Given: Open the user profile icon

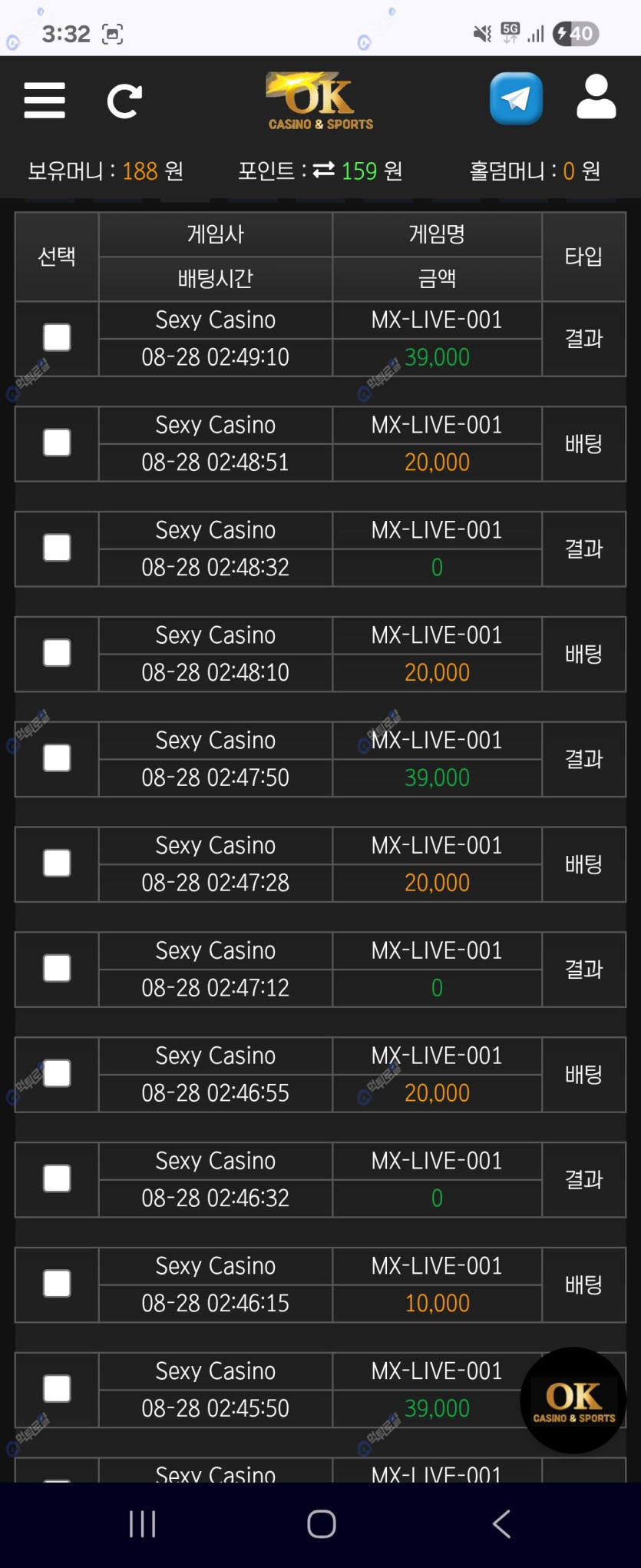Looking at the screenshot, I should [x=596, y=98].
